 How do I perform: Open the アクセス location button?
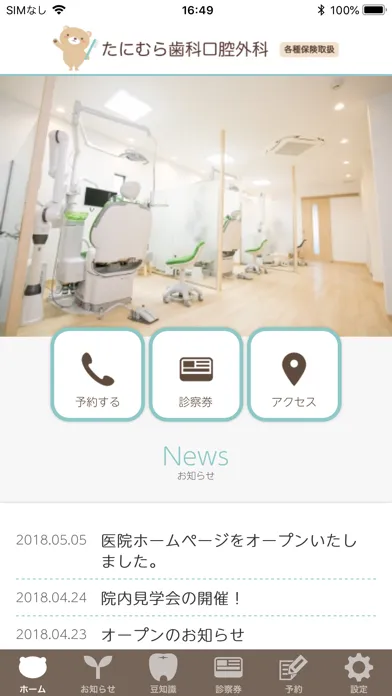294,374
